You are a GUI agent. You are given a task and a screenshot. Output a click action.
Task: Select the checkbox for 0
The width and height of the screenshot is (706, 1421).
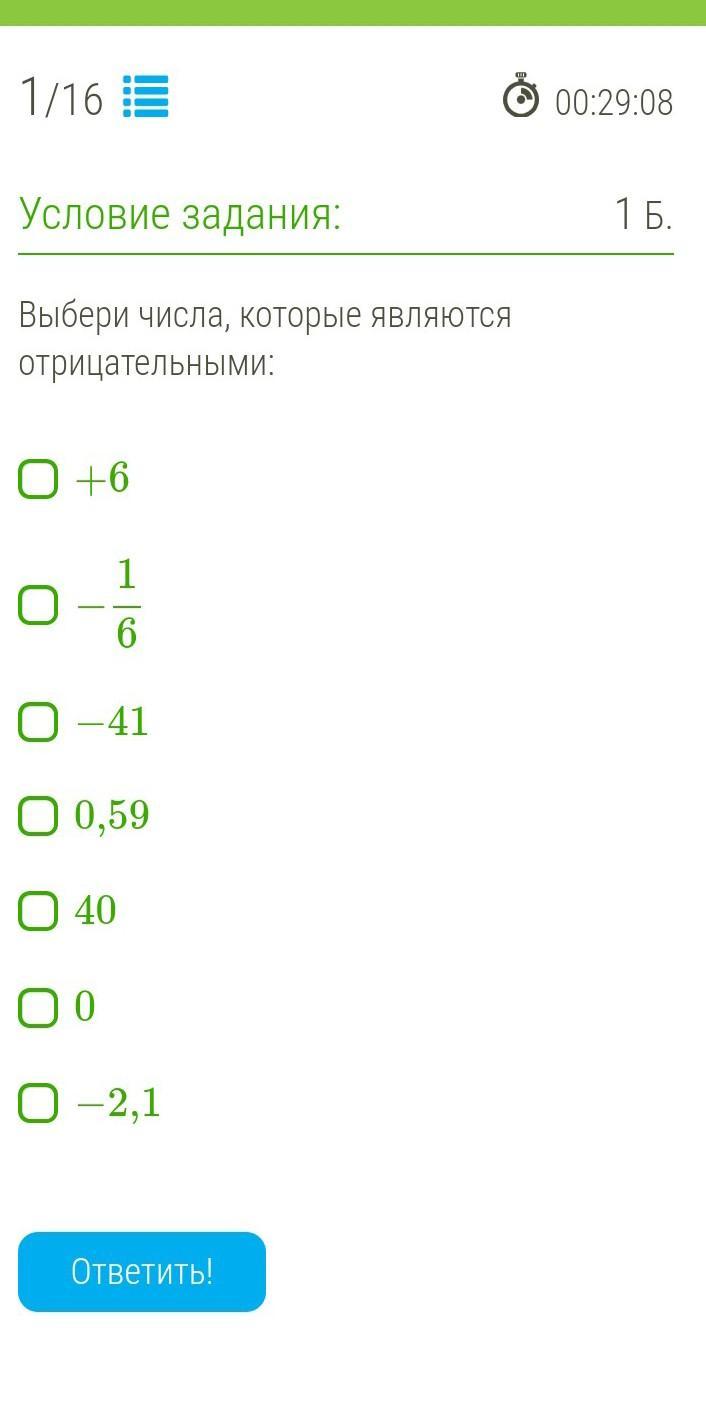point(38,1007)
